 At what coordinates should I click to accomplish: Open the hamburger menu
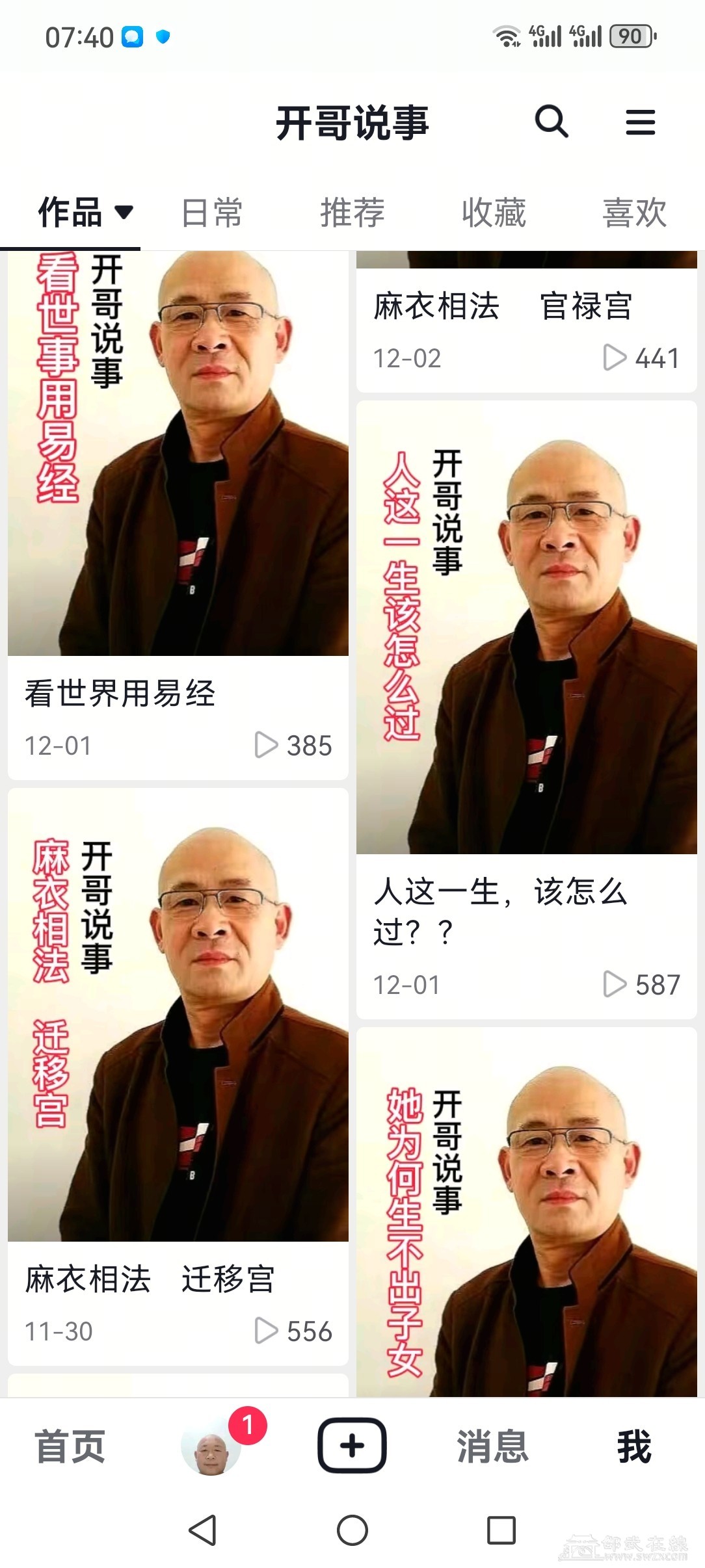640,122
